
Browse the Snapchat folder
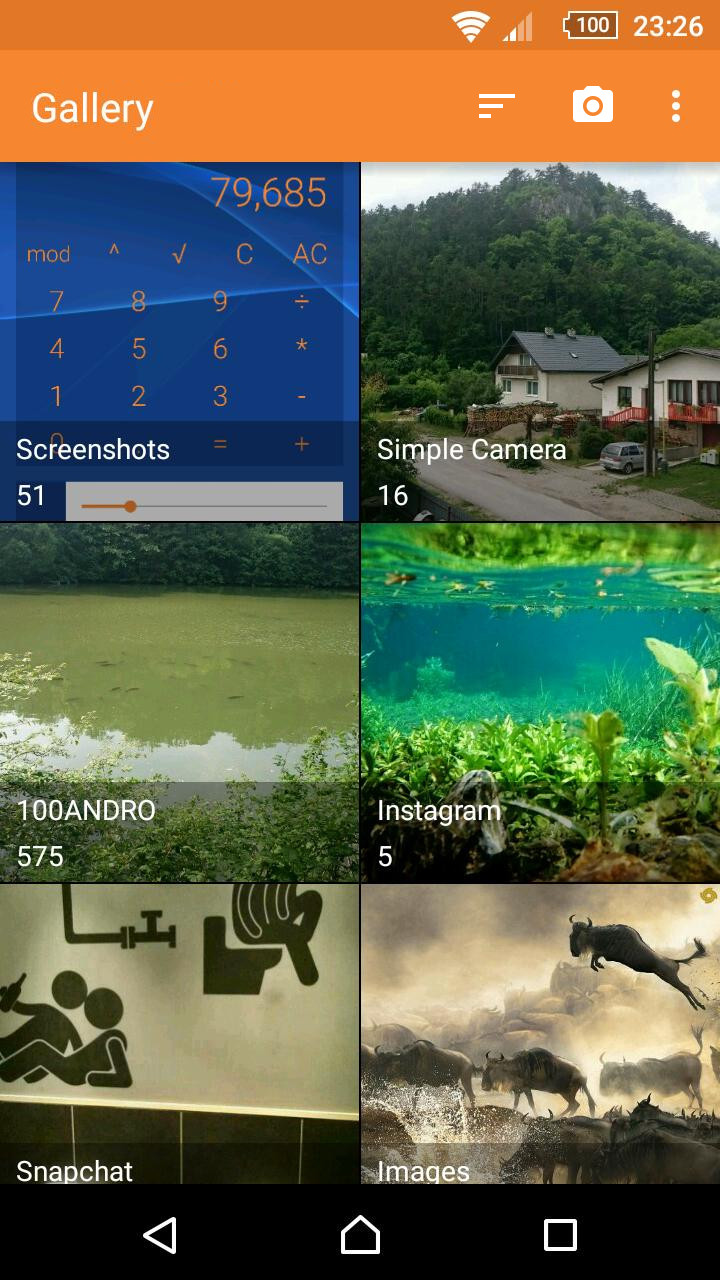pos(180,1034)
